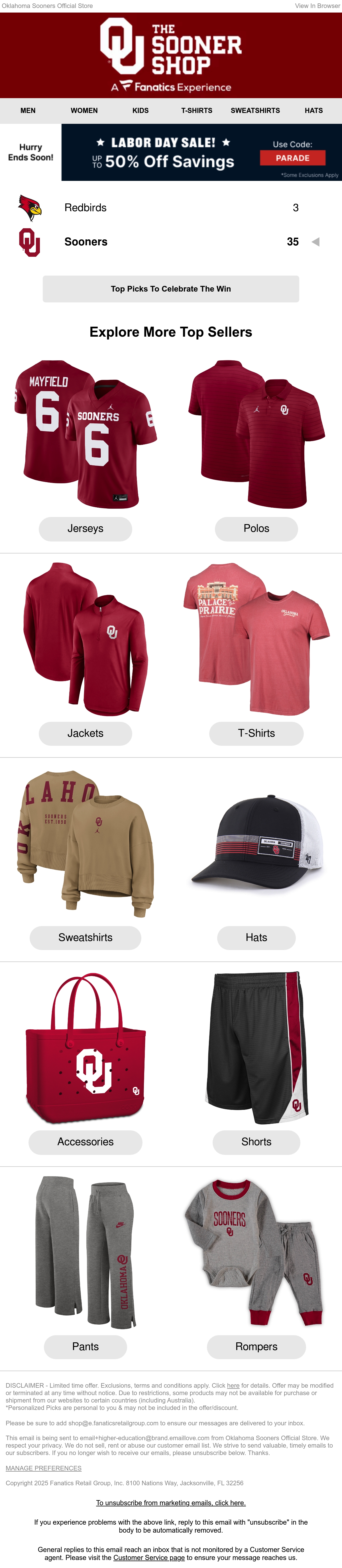Viewport: 342px width, 1568px height.
Task: Shop the Shorts button
Action: pos(256,1143)
